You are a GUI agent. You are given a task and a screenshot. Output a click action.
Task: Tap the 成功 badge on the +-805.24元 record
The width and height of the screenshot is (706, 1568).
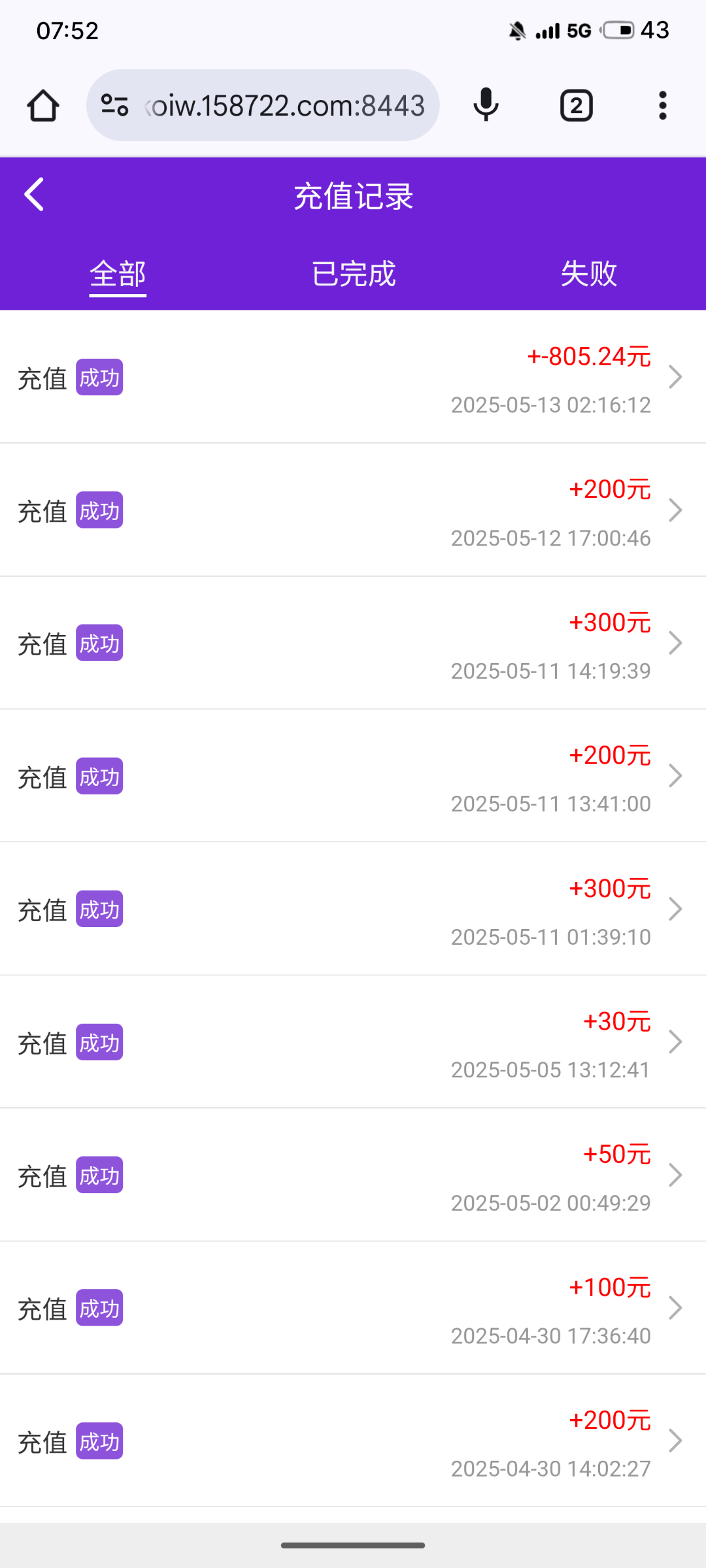99,377
